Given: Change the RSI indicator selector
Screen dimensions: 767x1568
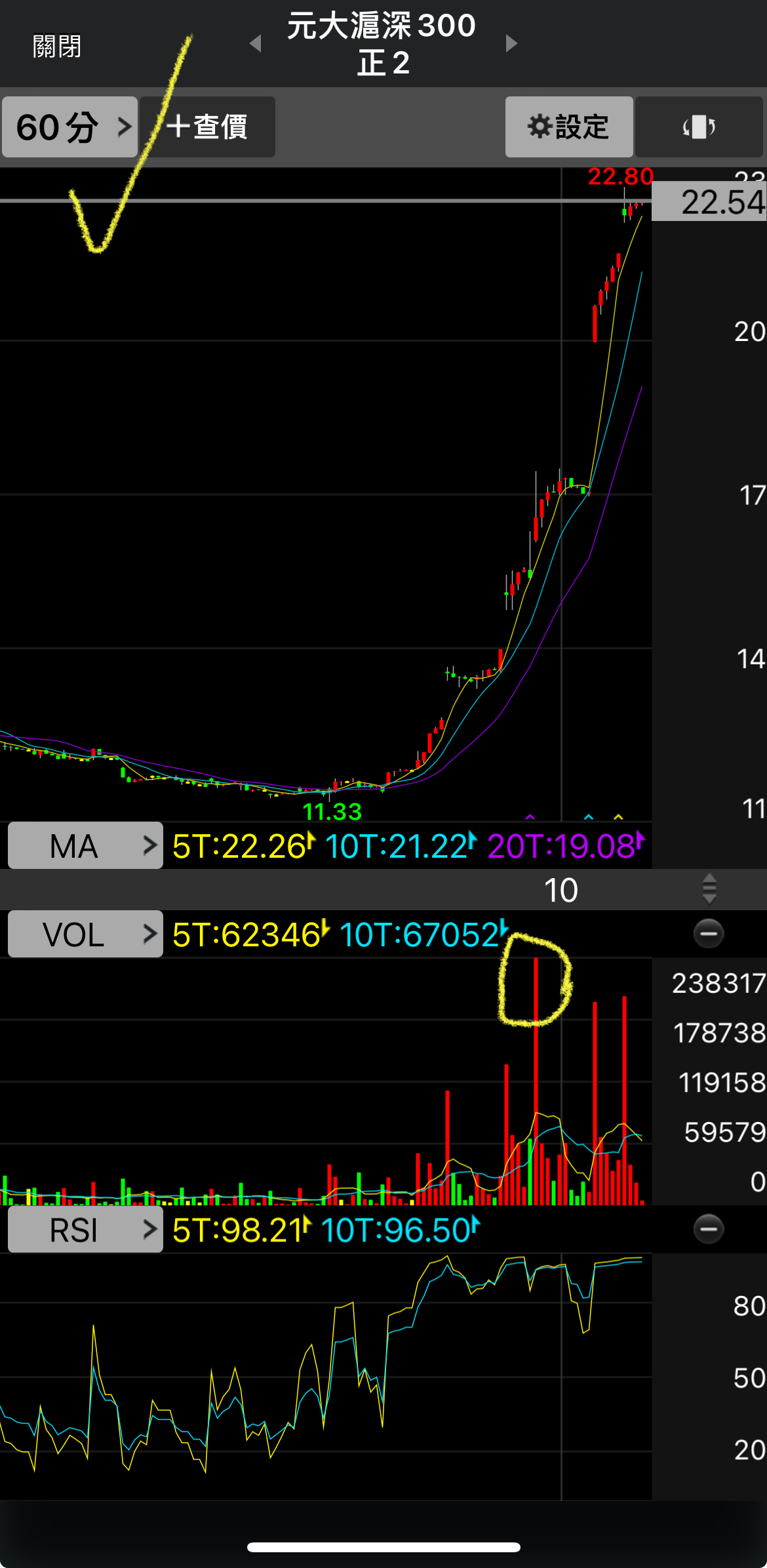Looking at the screenshot, I should coord(85,1230).
